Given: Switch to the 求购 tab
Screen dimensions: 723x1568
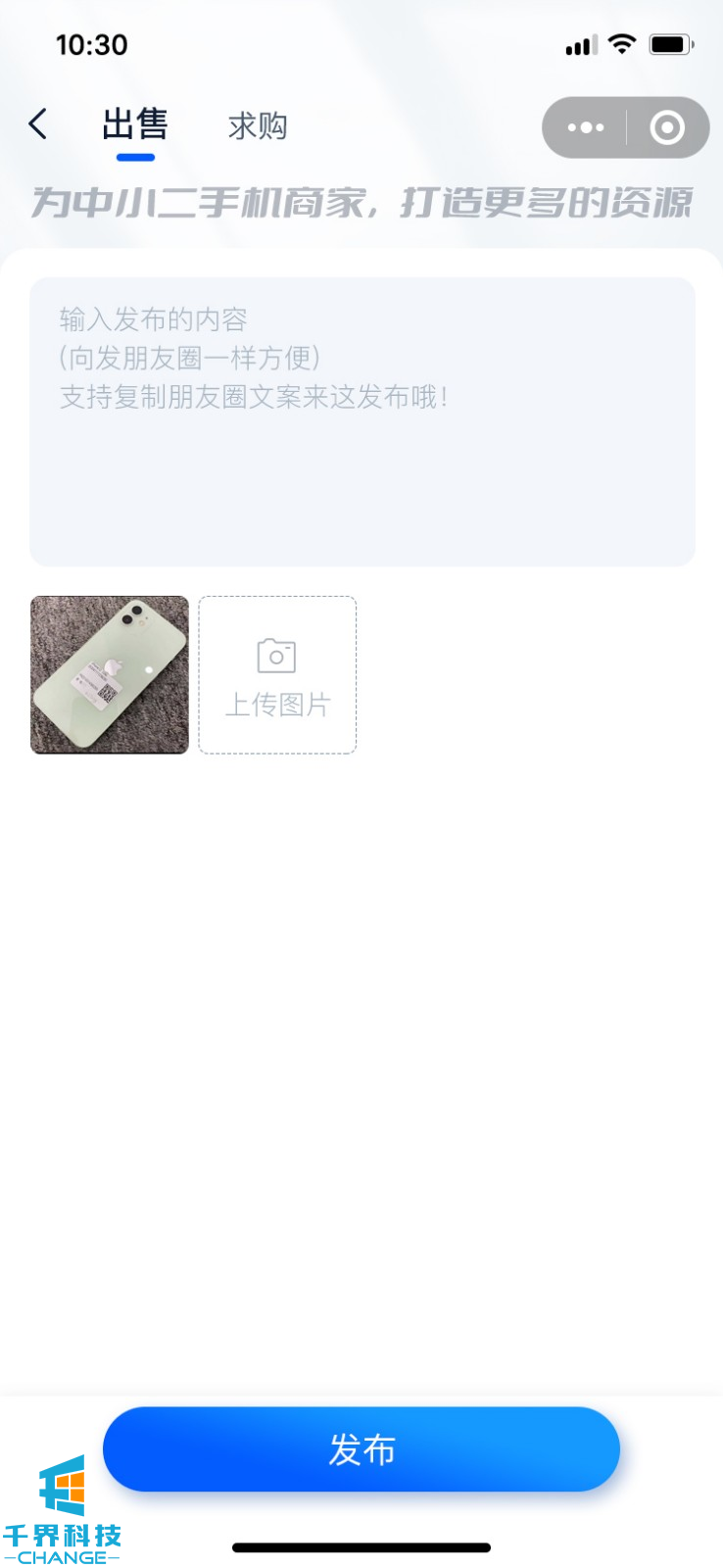Looking at the screenshot, I should point(257,126).
